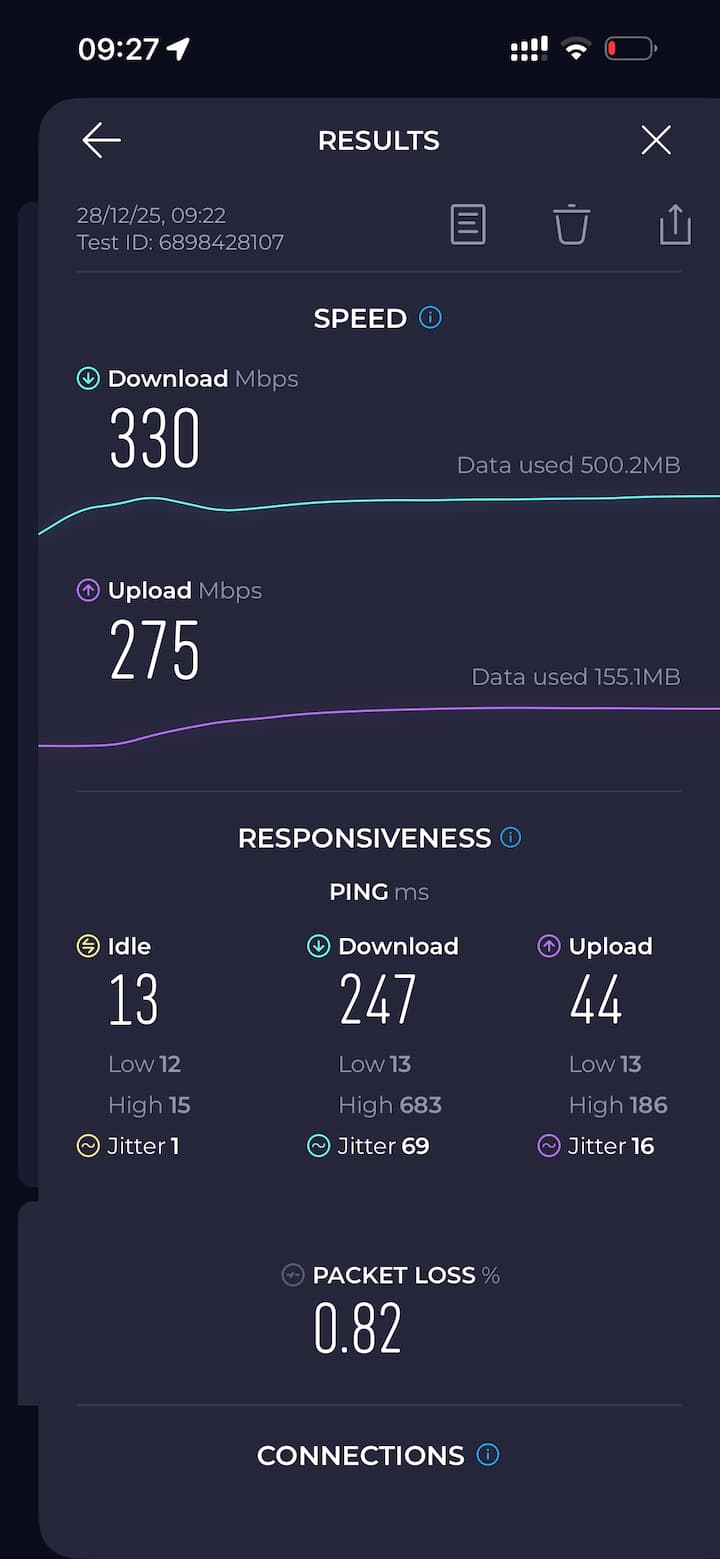The image size is (720, 1559).
Task: Open the notes icon for this test
Action: point(468,225)
